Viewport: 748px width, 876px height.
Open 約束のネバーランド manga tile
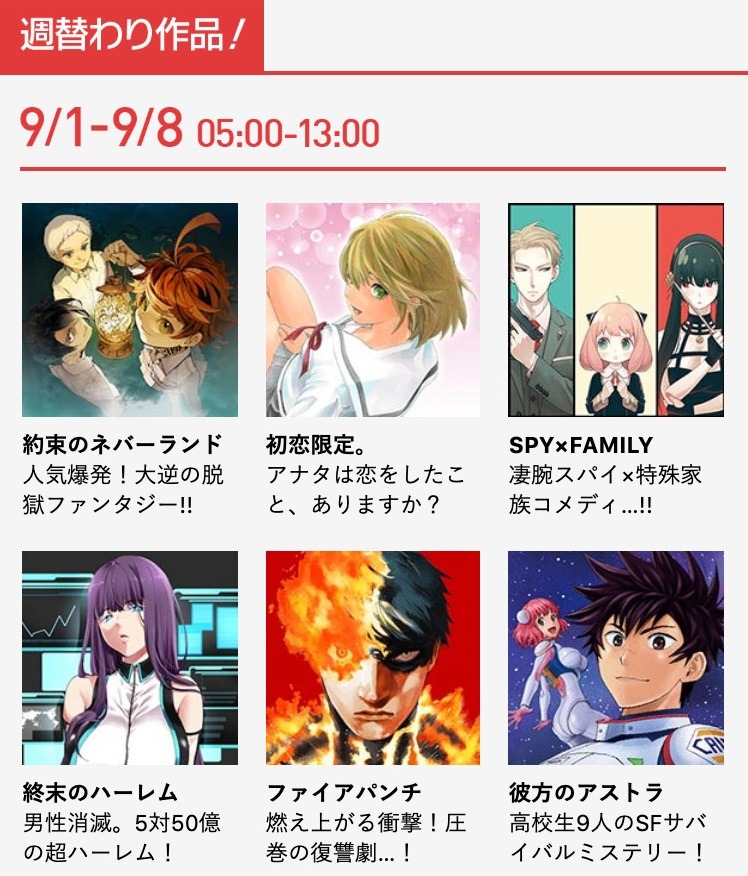pyautogui.click(x=129, y=310)
